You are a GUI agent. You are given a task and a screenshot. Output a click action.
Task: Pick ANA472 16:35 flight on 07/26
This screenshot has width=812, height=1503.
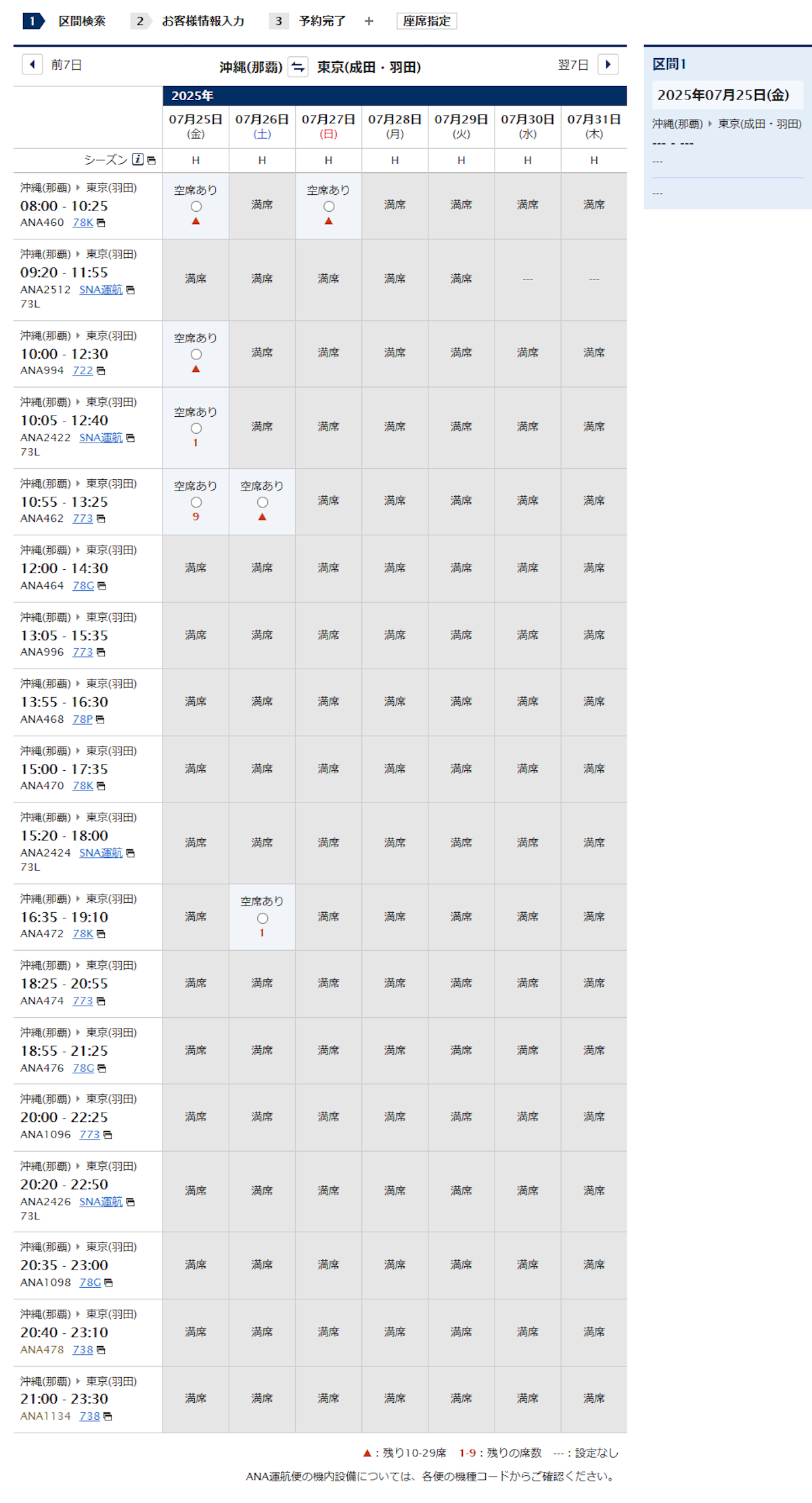tap(262, 918)
